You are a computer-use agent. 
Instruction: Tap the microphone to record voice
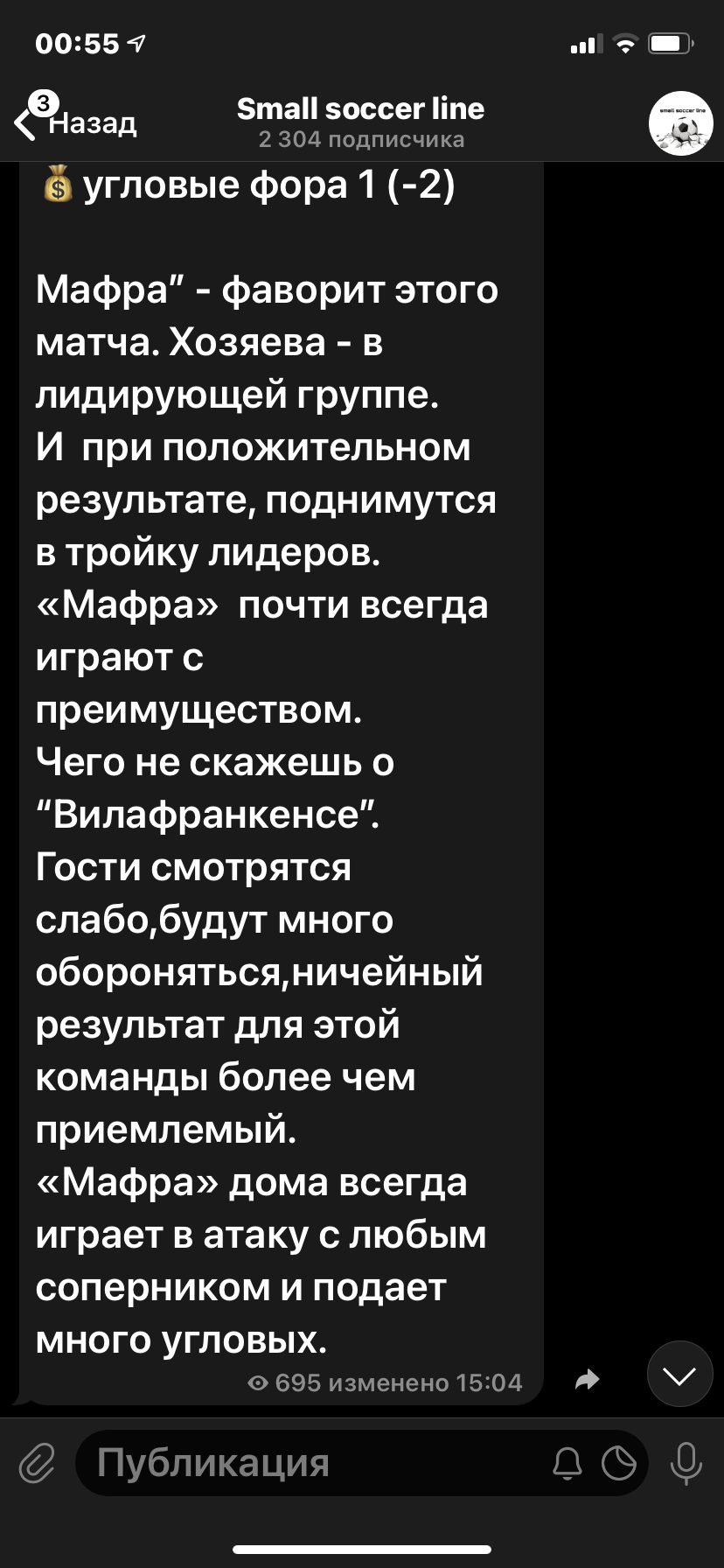(686, 1463)
